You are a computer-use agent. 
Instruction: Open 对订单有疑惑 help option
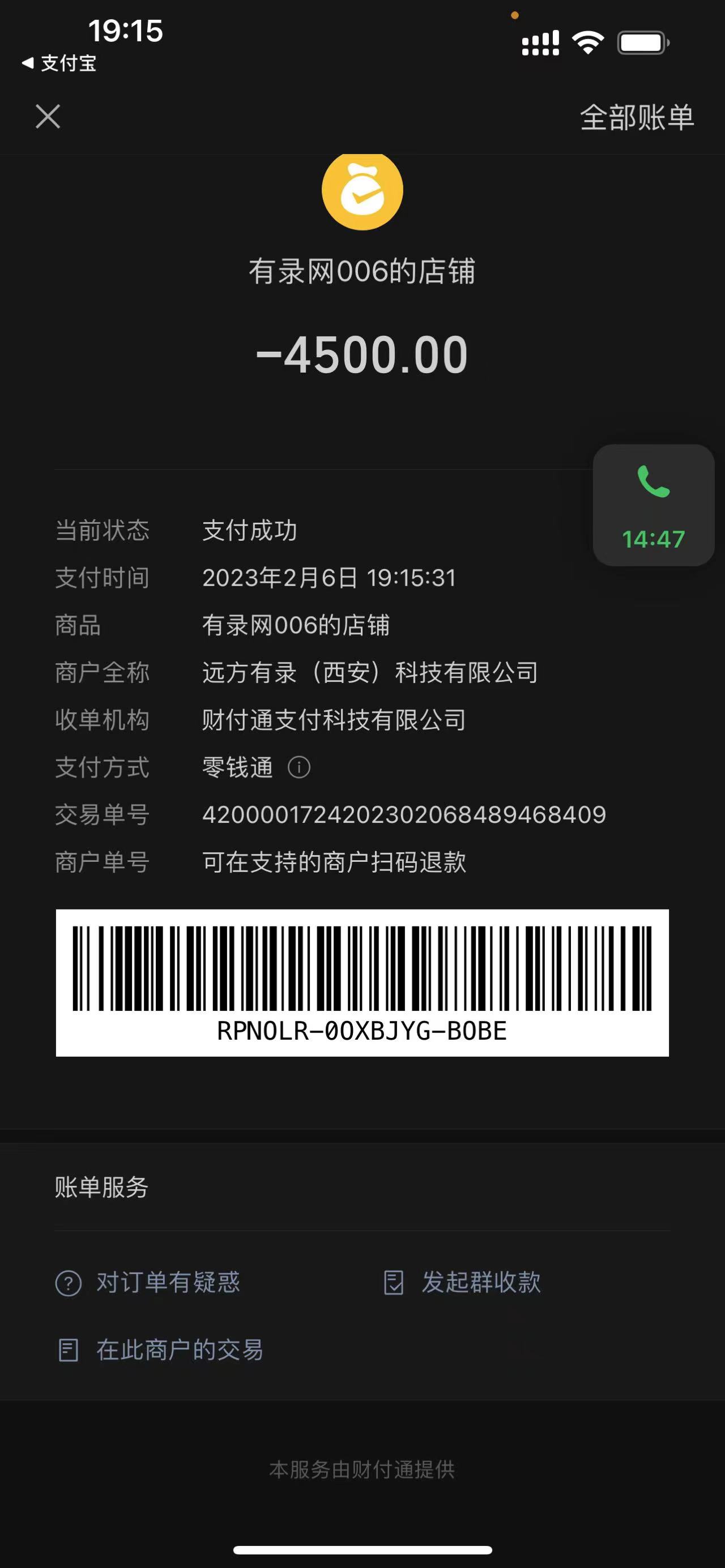coord(148,1283)
